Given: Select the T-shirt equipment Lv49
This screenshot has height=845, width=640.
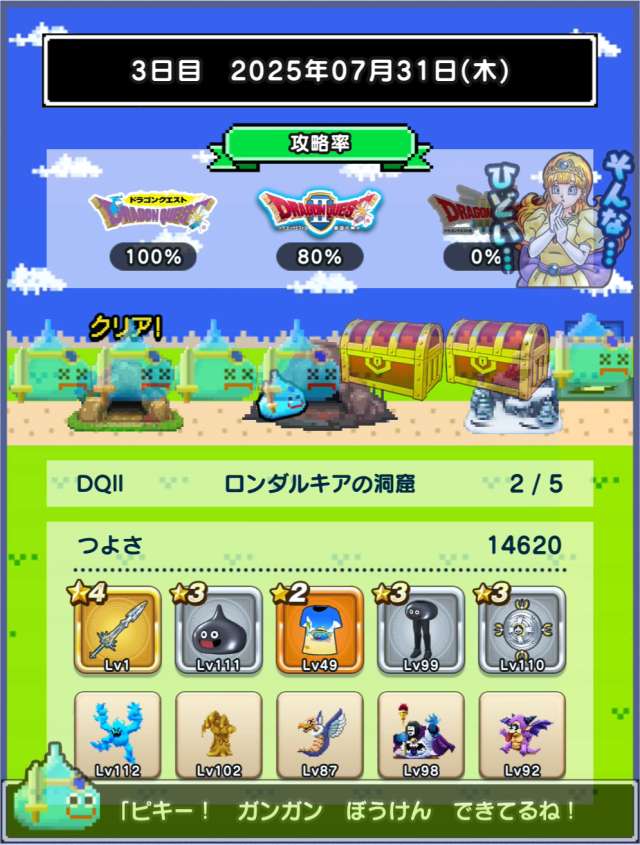Looking at the screenshot, I should click(320, 631).
